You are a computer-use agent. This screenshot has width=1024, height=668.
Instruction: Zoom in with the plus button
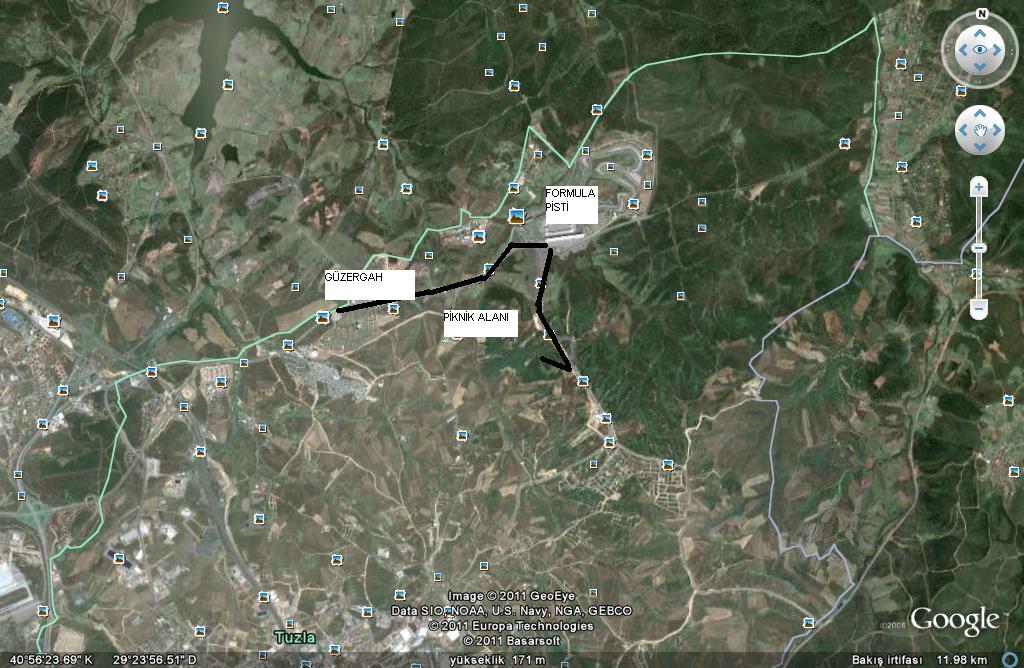tap(979, 186)
